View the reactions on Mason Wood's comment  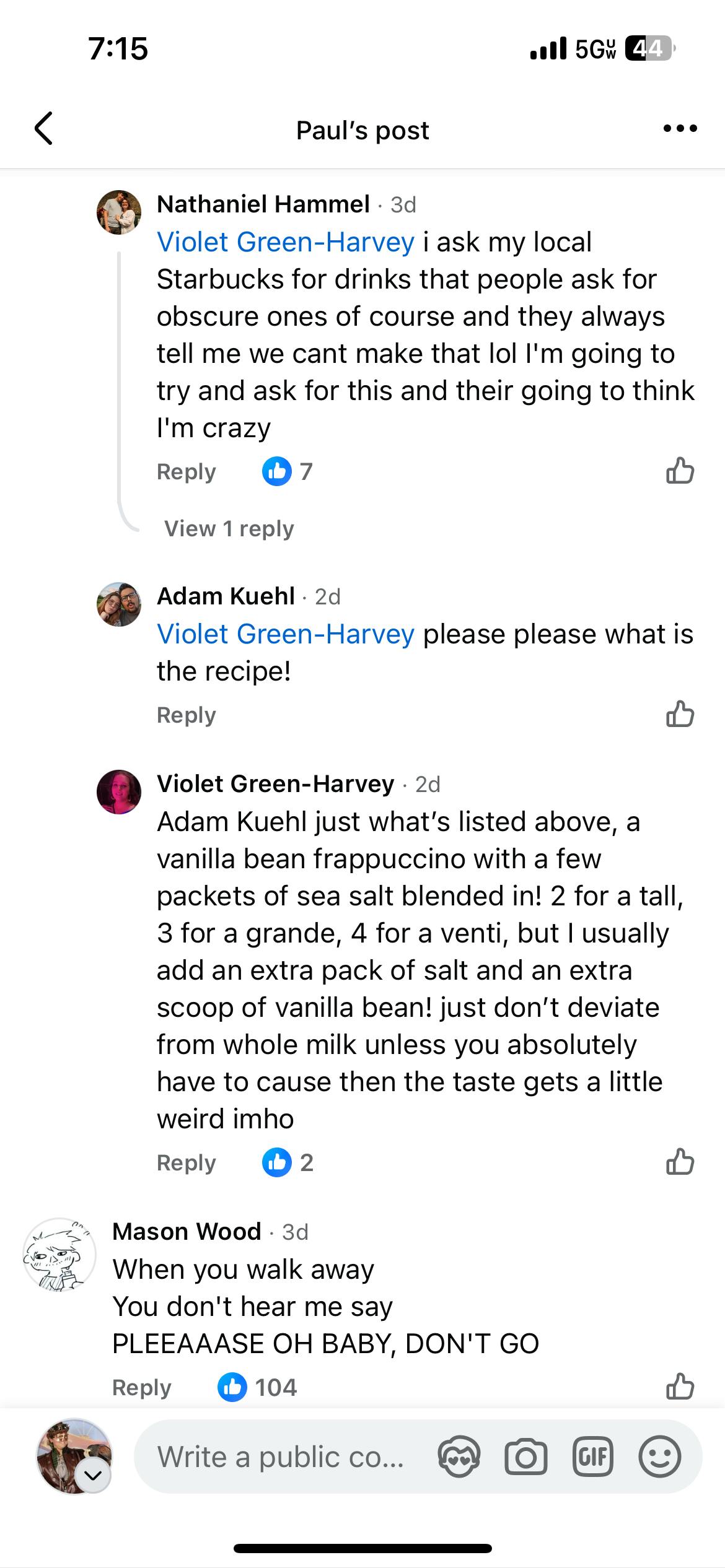[x=258, y=1388]
